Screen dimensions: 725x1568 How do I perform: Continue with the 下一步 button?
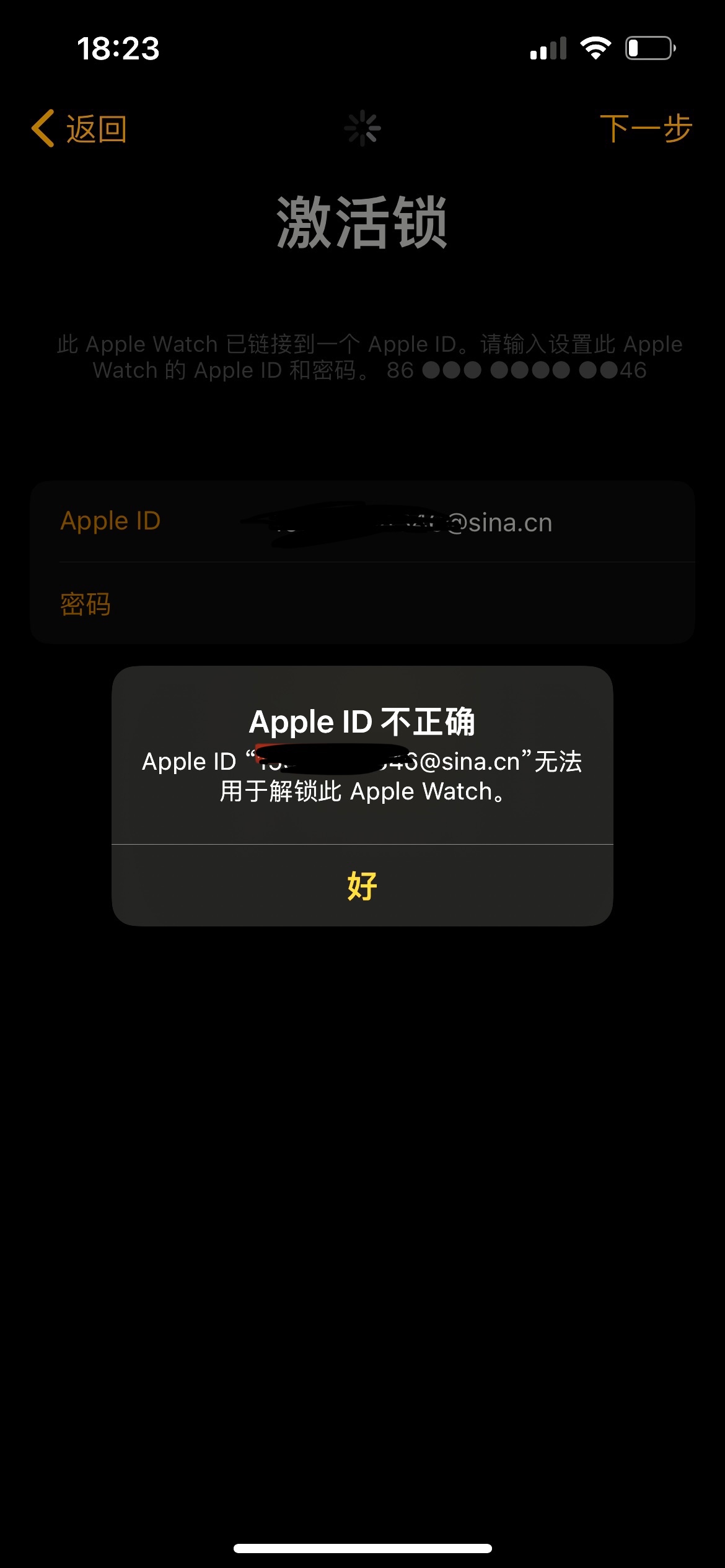point(645,129)
